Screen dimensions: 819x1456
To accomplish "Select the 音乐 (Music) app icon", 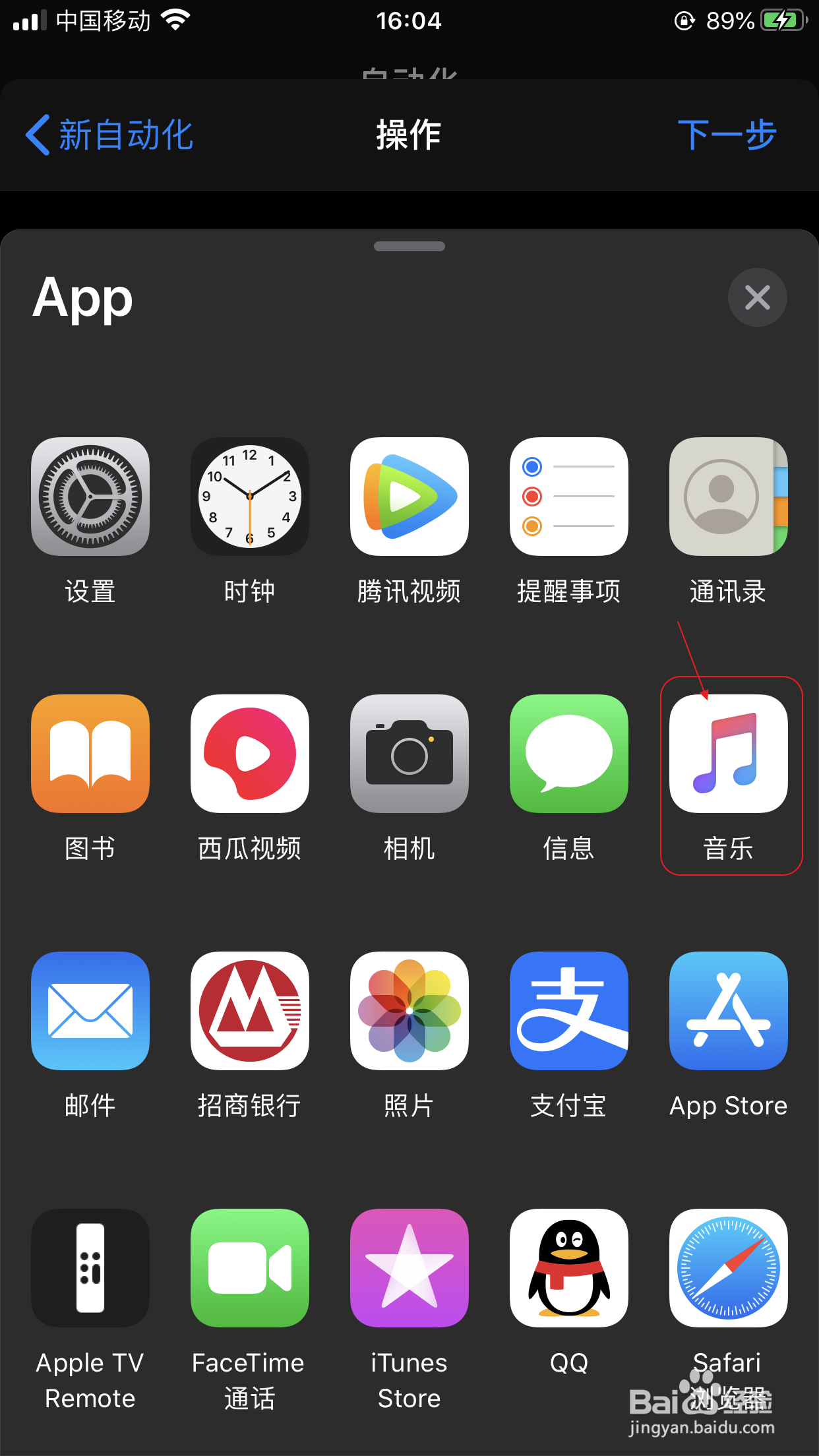I will (728, 754).
